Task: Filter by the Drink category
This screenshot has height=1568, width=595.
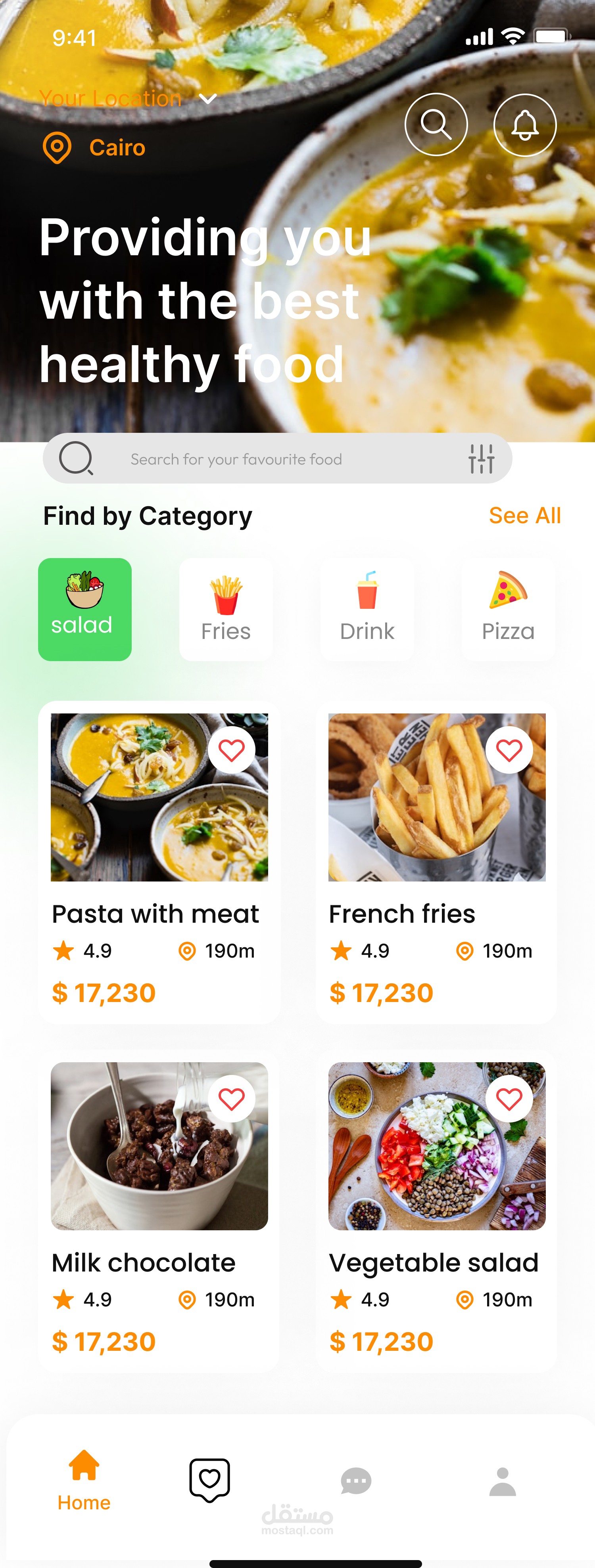Action: [367, 609]
